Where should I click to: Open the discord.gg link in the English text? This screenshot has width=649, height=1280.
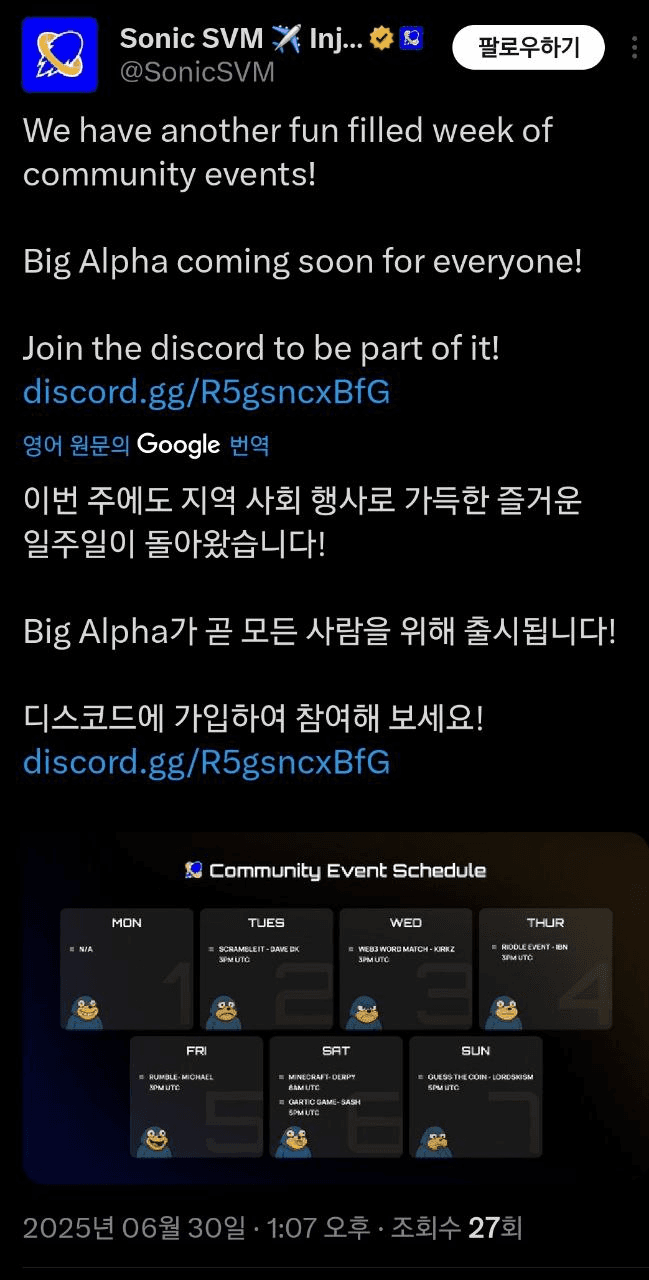[206, 392]
